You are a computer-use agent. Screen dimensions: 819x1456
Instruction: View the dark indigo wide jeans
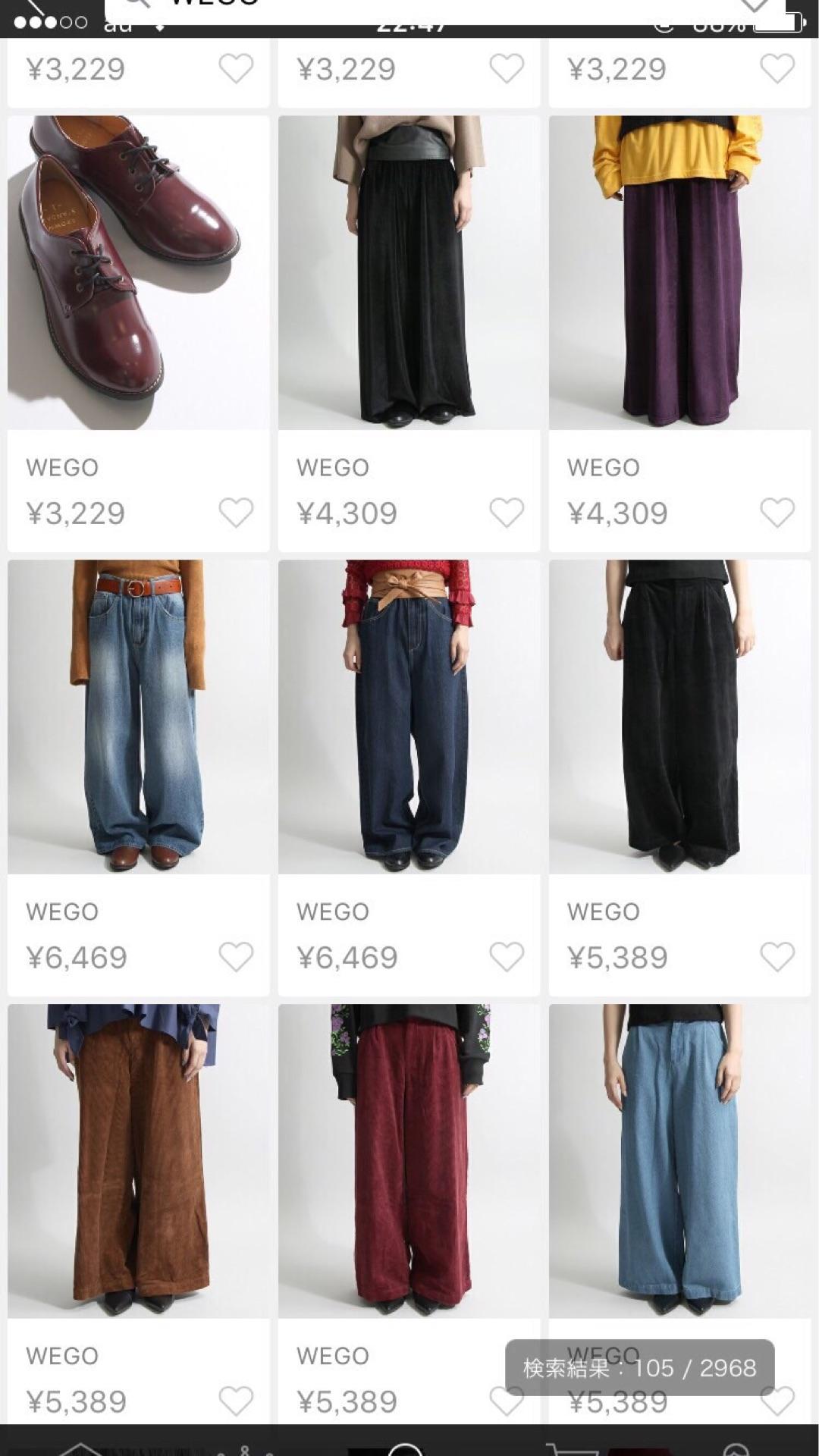(409, 717)
